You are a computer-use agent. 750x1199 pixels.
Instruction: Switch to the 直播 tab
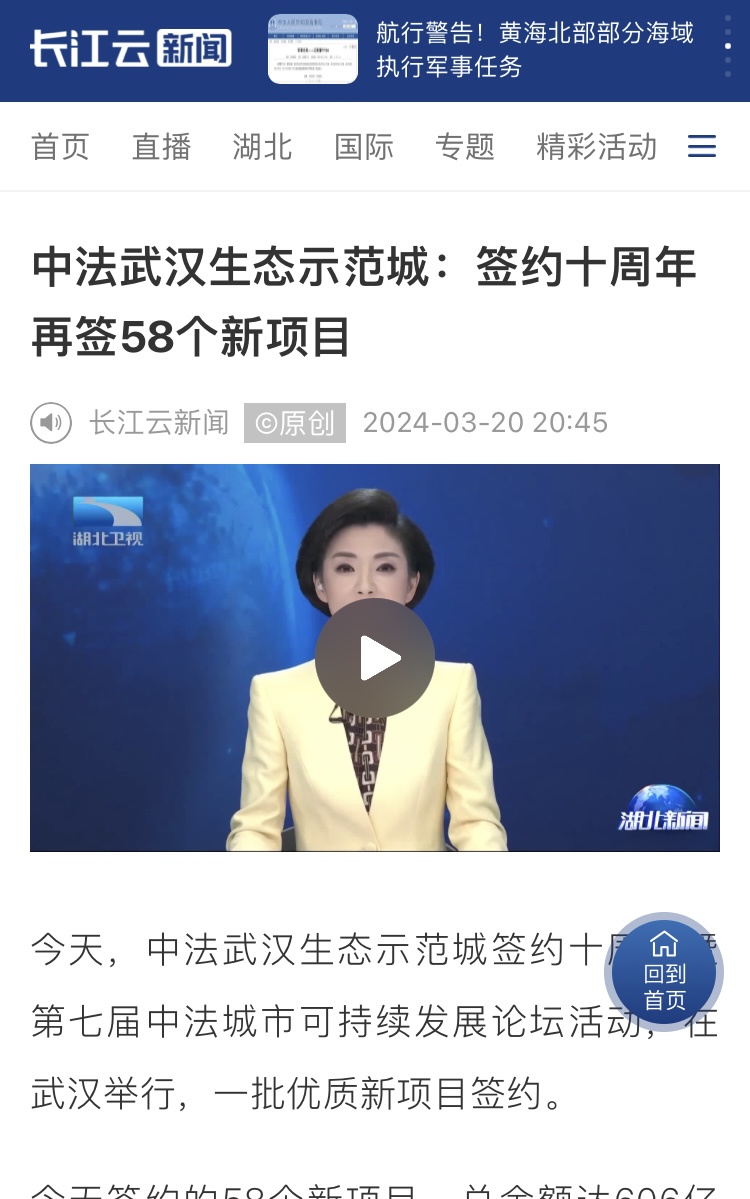[x=161, y=147]
